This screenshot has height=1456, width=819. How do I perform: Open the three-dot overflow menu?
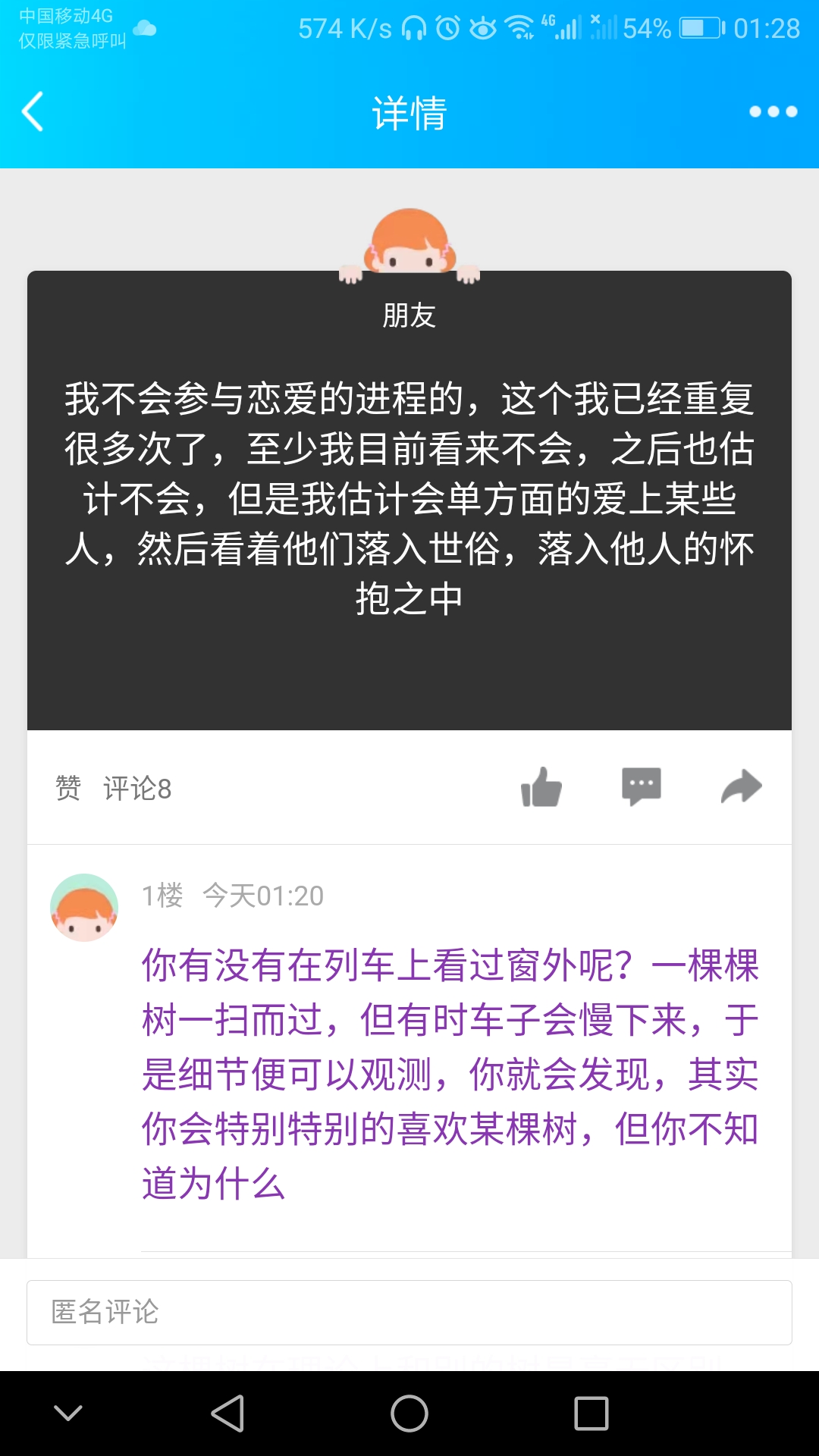pos(773,112)
